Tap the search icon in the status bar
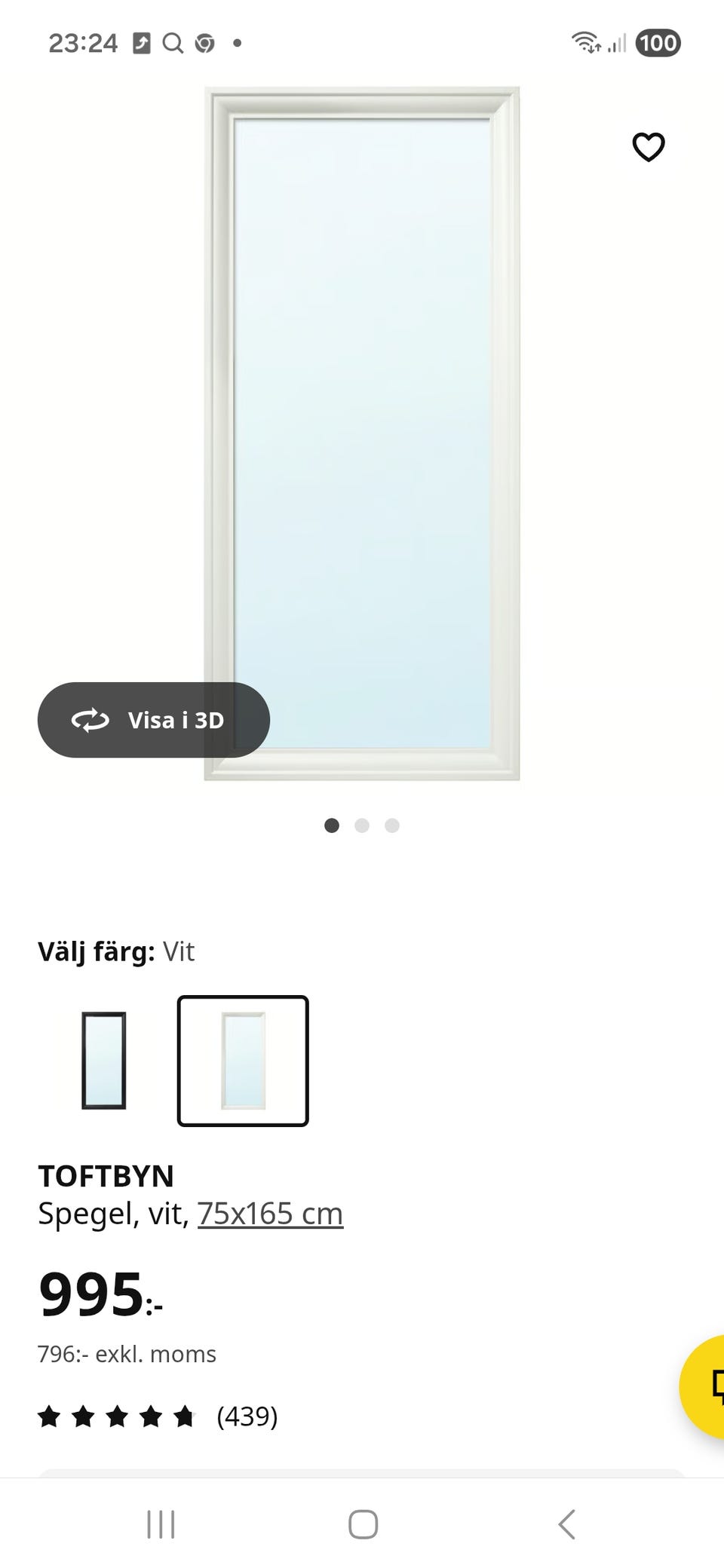Screen dimensions: 724x1568 pyautogui.click(x=172, y=42)
